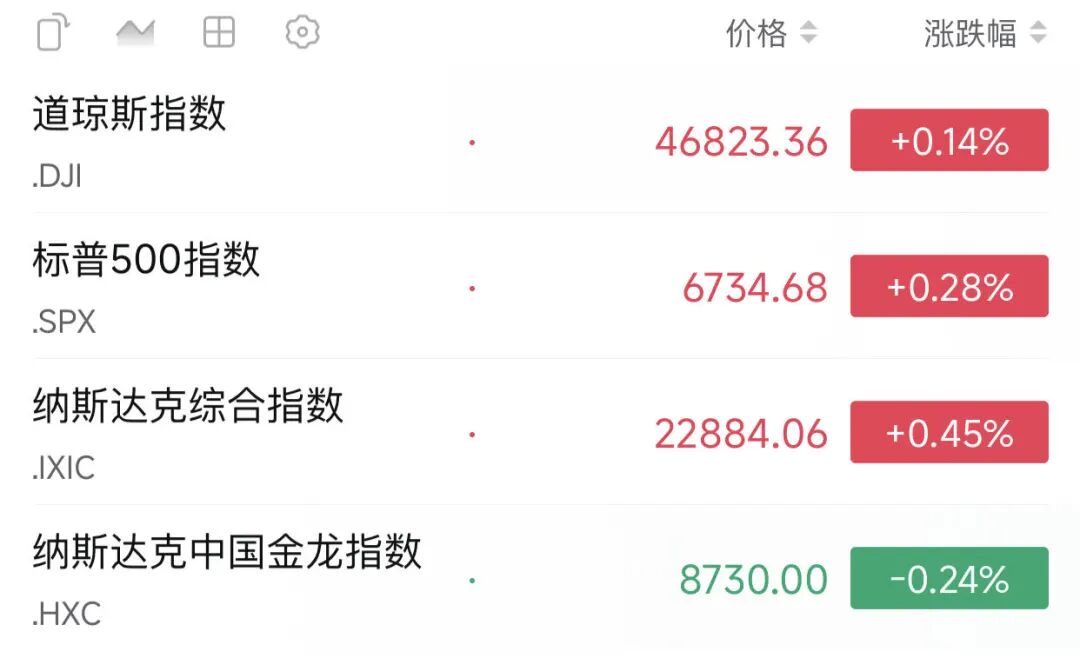Viewport: 1080px width, 665px height.
Task: Sort the list by 涨跌幅
Action: coord(984,33)
